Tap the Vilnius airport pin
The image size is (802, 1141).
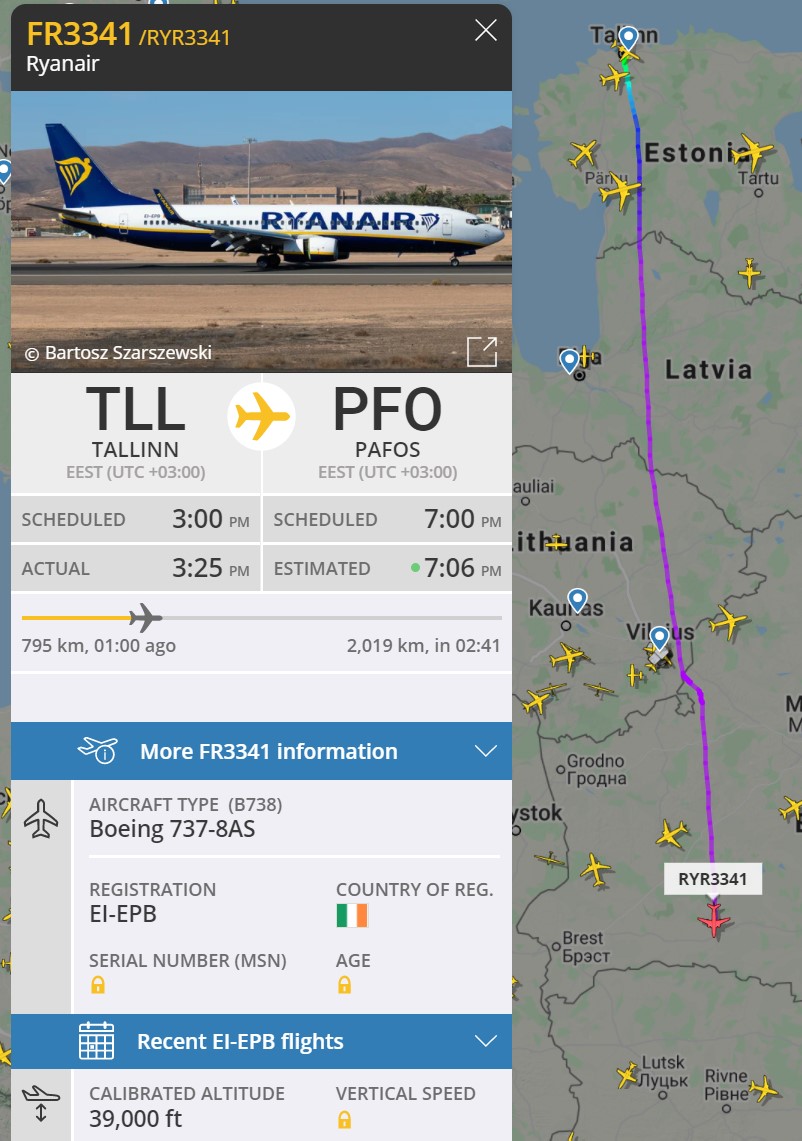(x=659, y=638)
